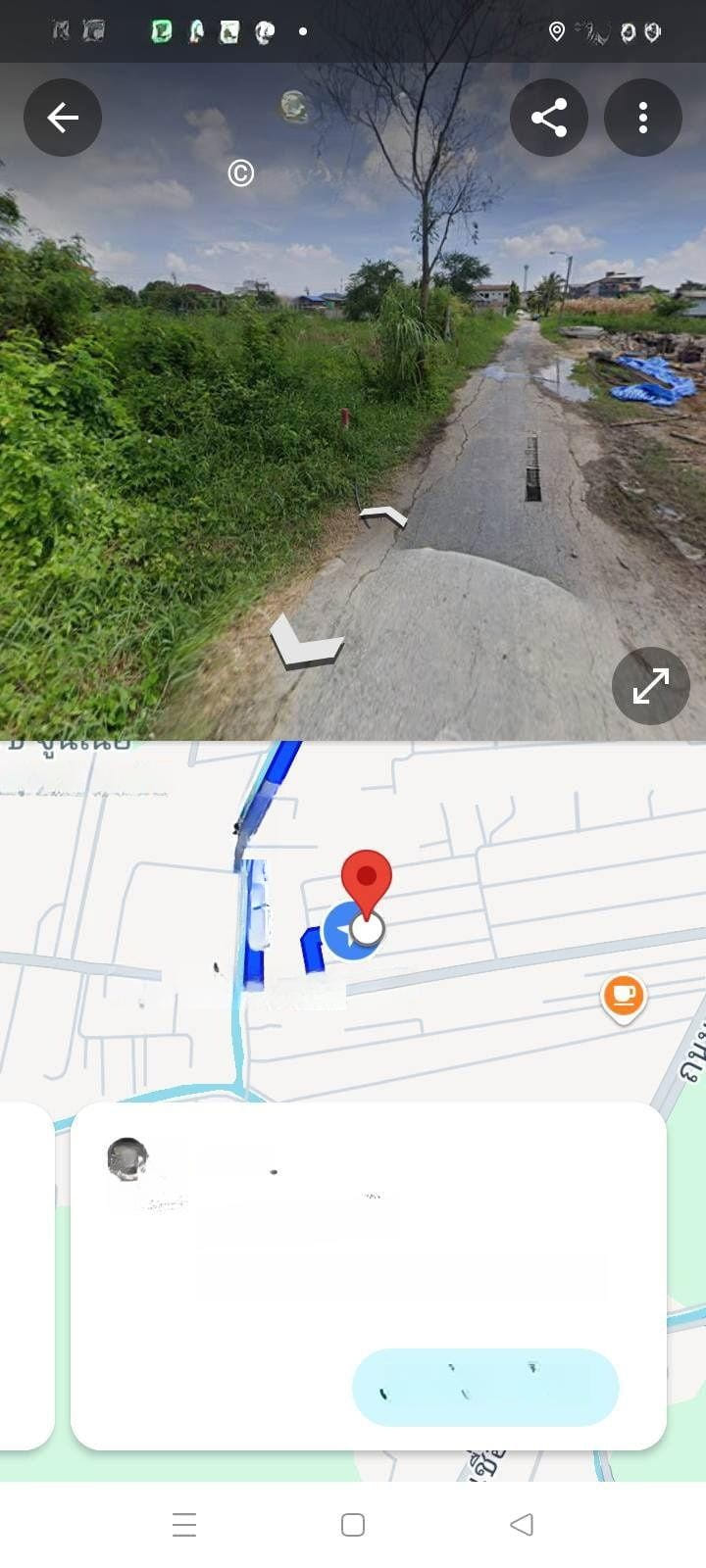Move forward along the road arrow

click(x=383, y=516)
